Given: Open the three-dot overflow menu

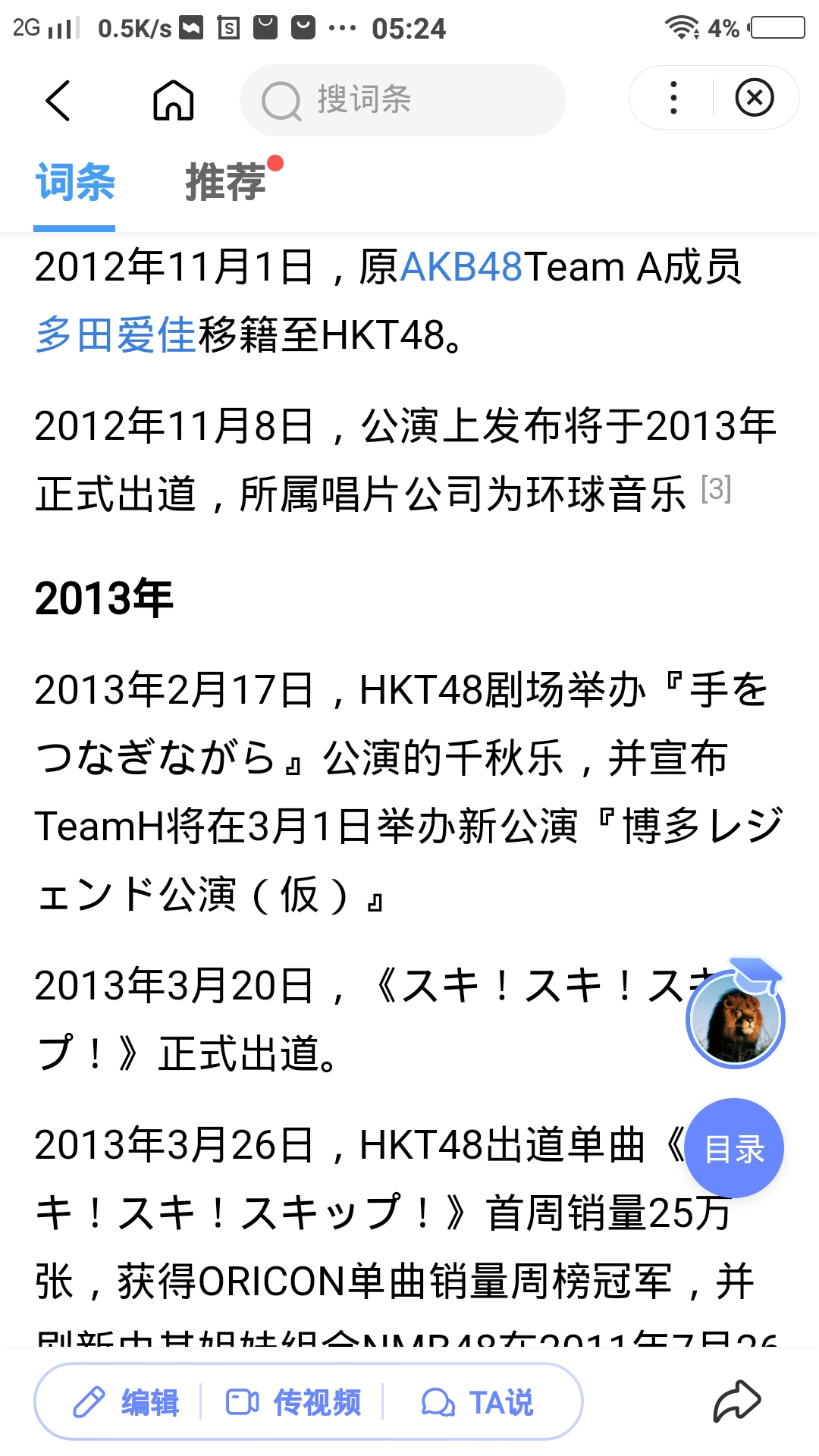Looking at the screenshot, I should pos(673,98).
